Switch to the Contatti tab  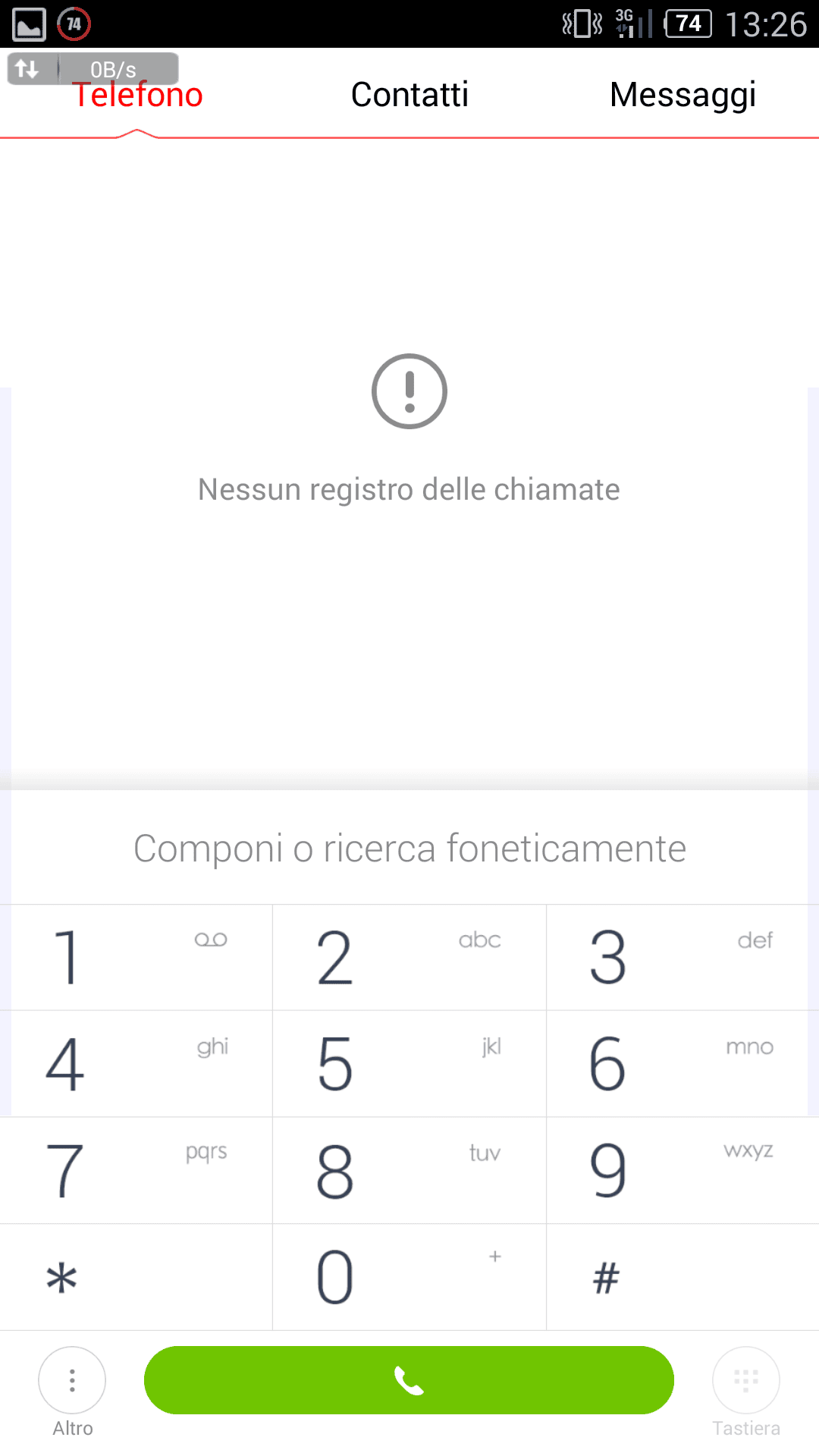(409, 95)
